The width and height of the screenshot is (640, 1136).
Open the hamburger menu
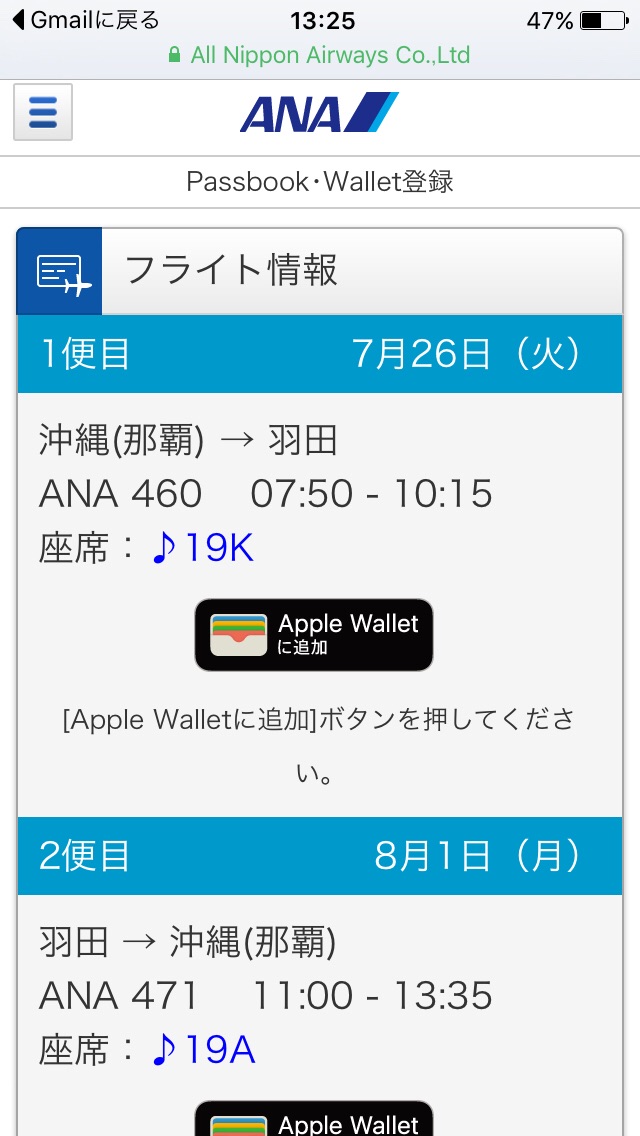pos(43,112)
